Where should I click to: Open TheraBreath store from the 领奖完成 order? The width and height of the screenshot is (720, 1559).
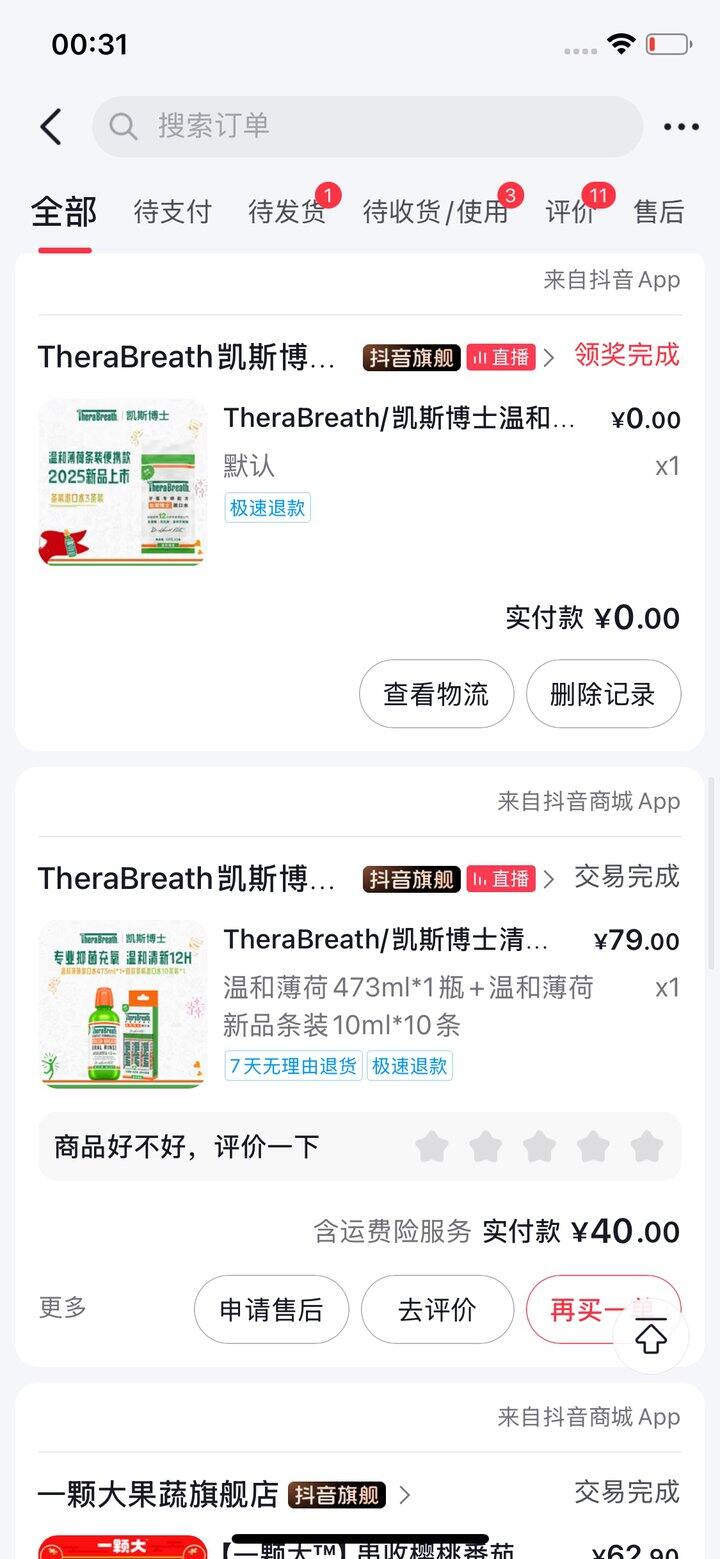[187, 357]
